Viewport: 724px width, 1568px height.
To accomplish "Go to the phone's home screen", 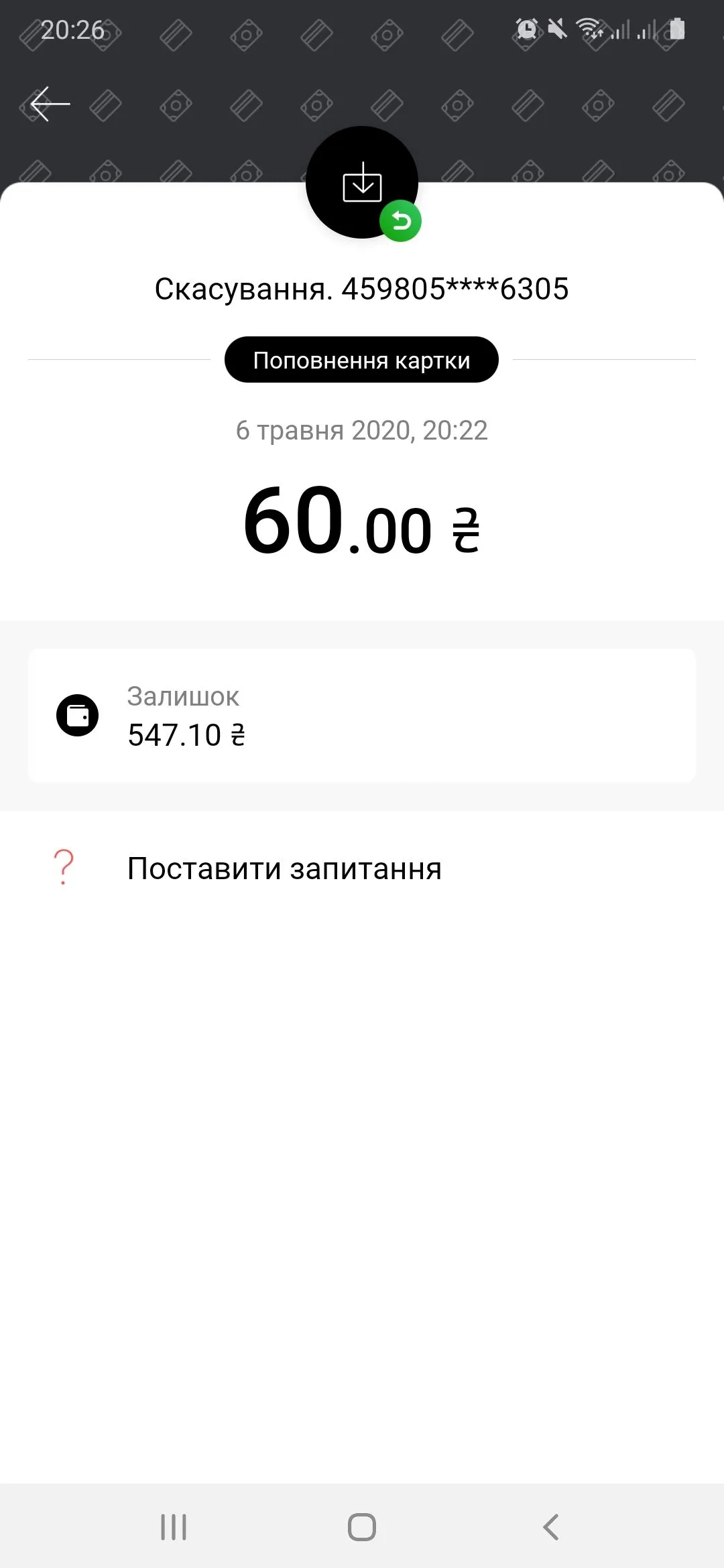I will pyautogui.click(x=362, y=1527).
